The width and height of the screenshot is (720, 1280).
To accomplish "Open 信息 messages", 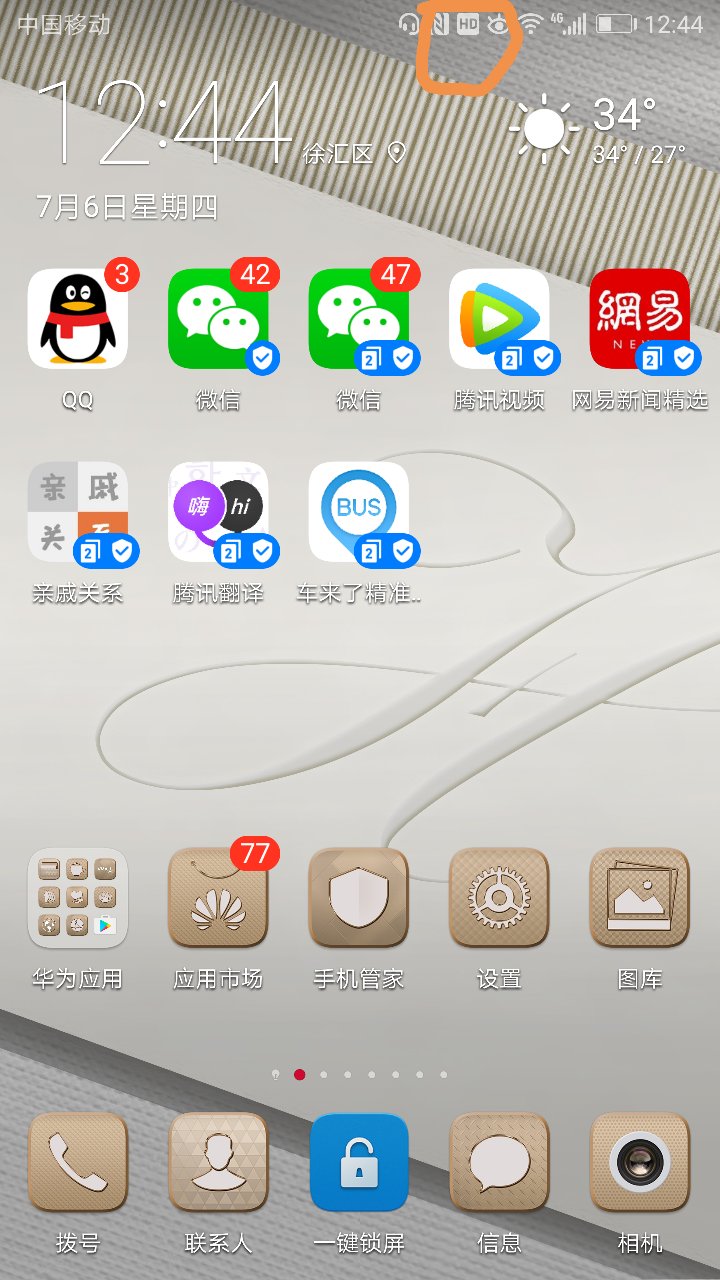I will [x=499, y=1162].
